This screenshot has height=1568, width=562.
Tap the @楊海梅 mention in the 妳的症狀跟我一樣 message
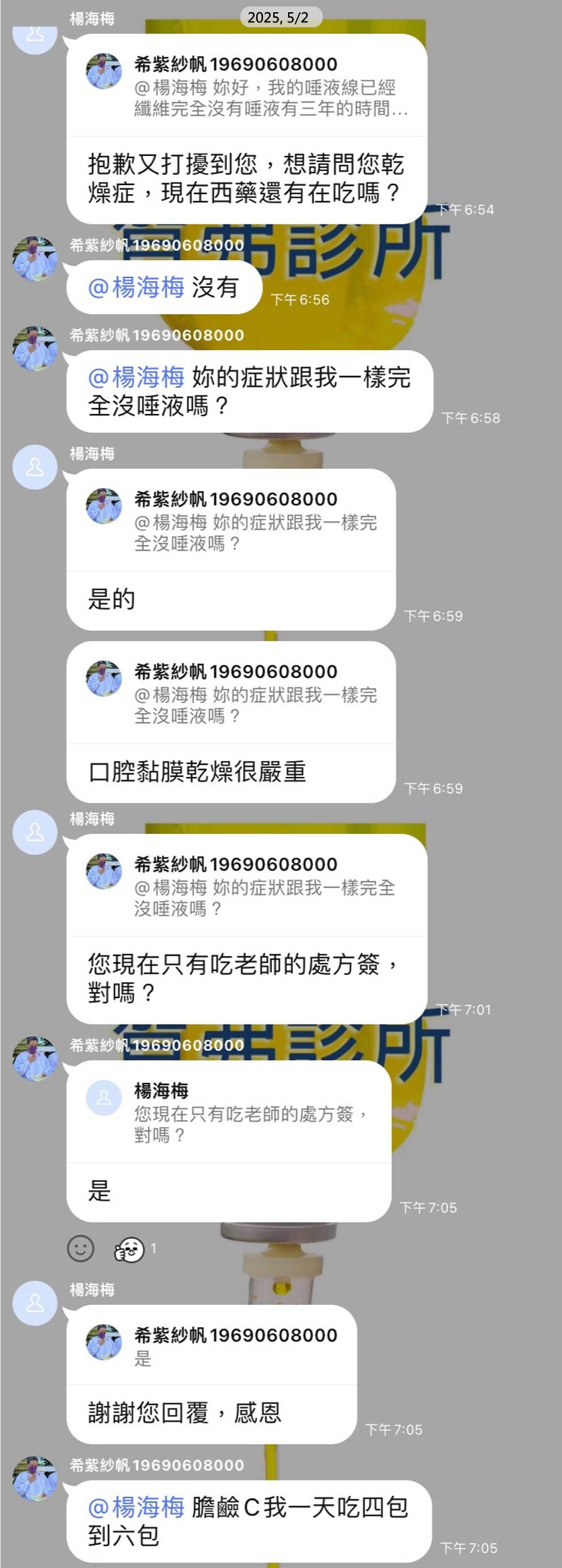(136, 377)
